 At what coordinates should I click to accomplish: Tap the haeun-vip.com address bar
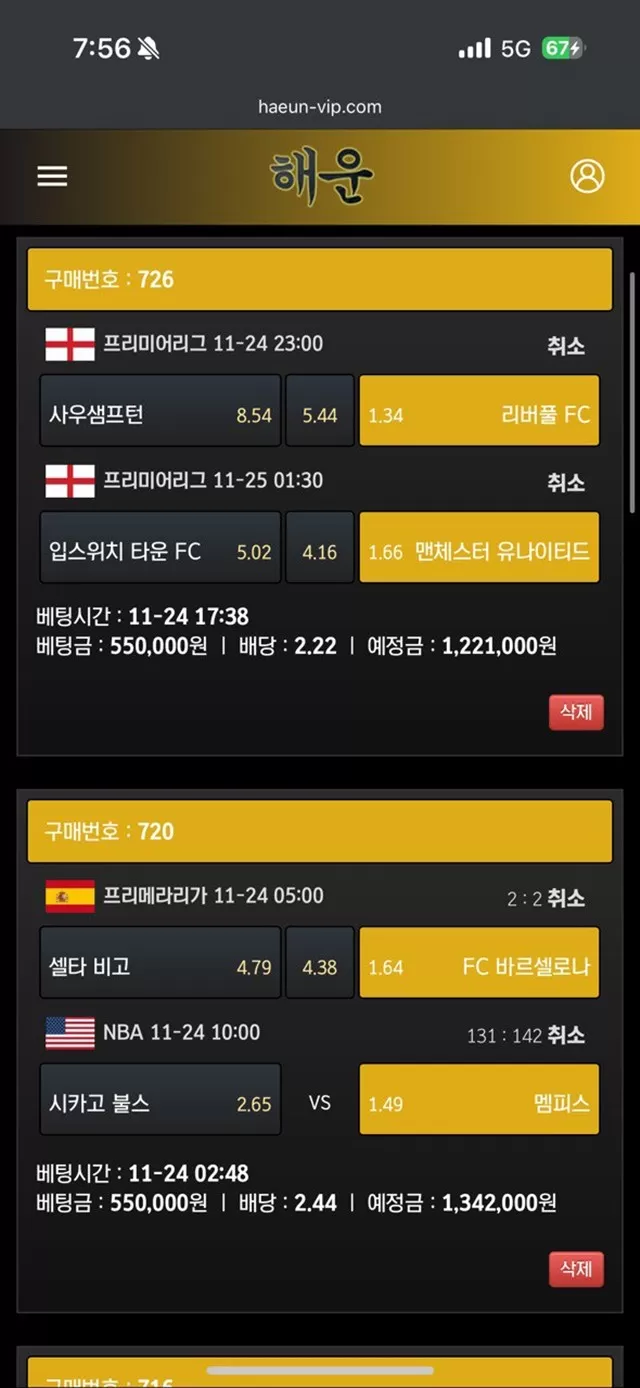(x=320, y=106)
